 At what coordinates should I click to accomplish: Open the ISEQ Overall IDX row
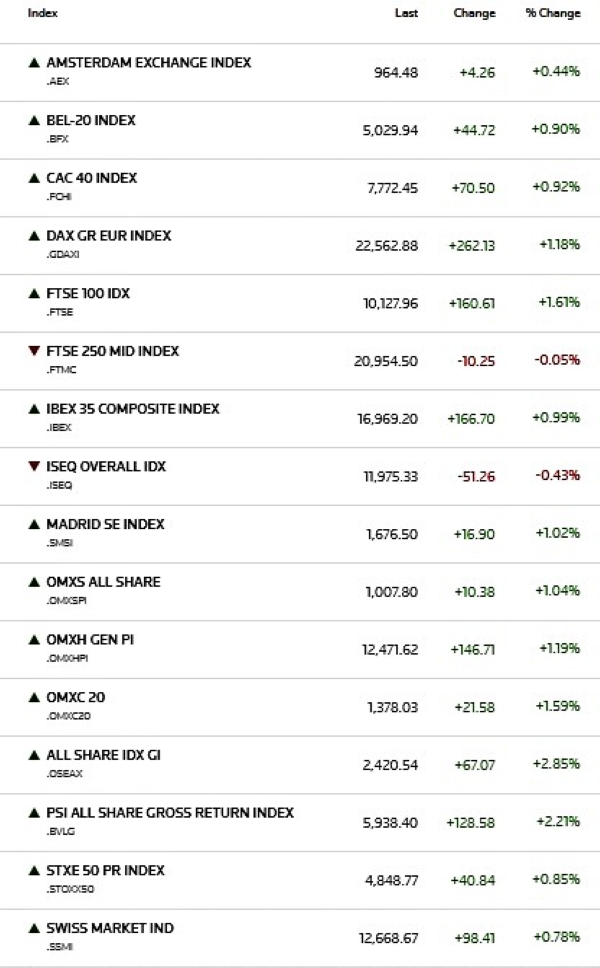106,467
